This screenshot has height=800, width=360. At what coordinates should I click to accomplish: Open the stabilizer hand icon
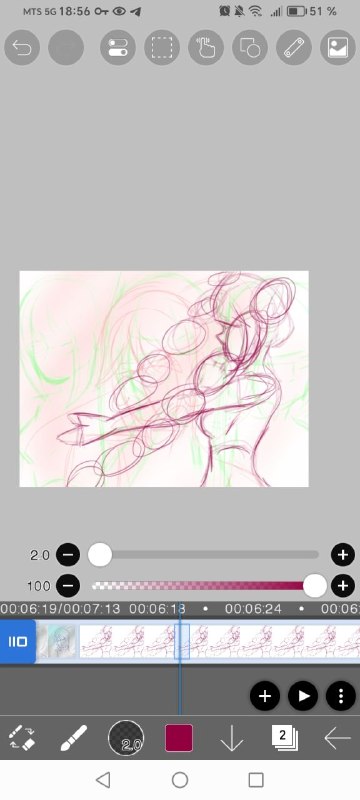point(205,47)
